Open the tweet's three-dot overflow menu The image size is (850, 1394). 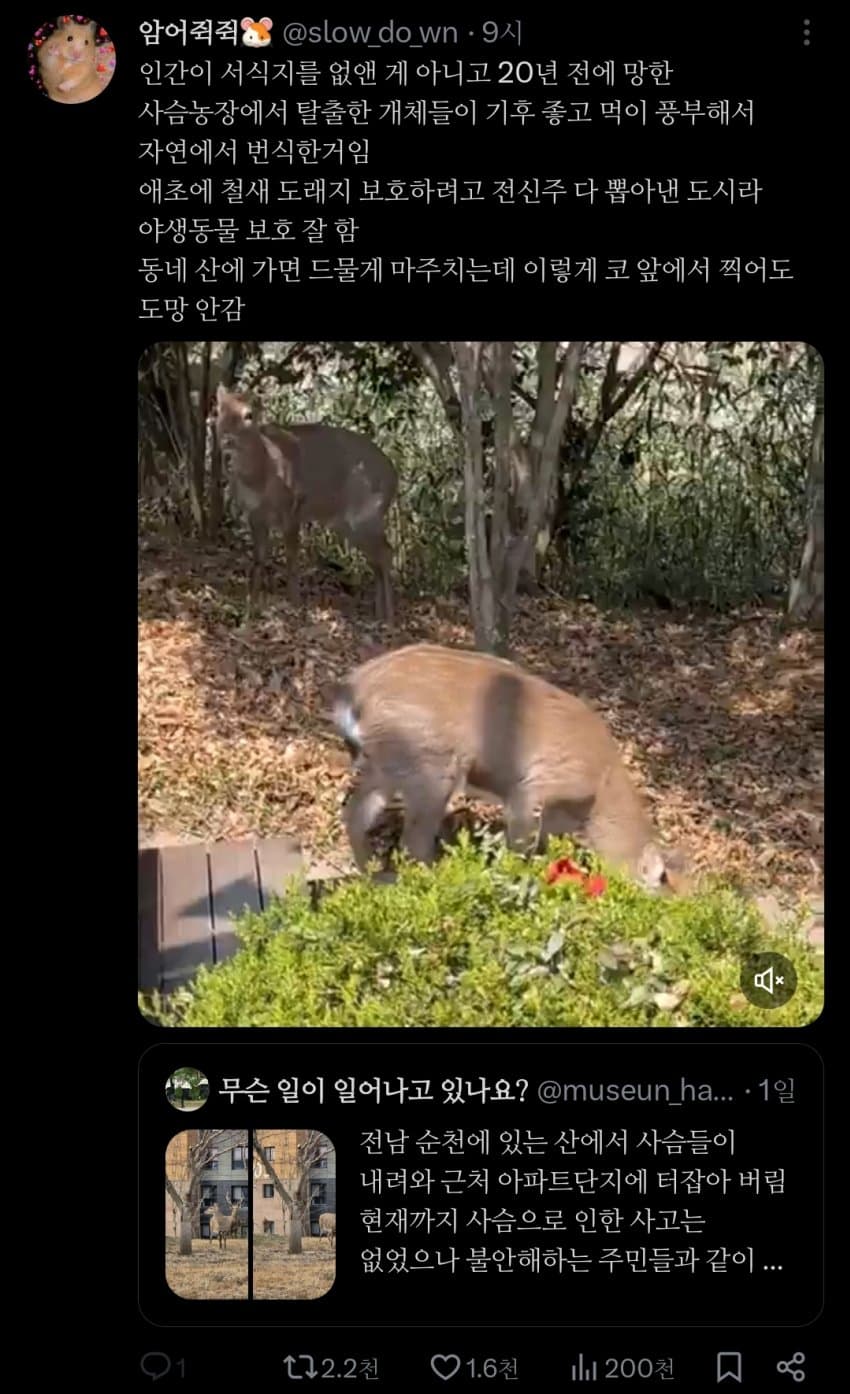click(806, 34)
